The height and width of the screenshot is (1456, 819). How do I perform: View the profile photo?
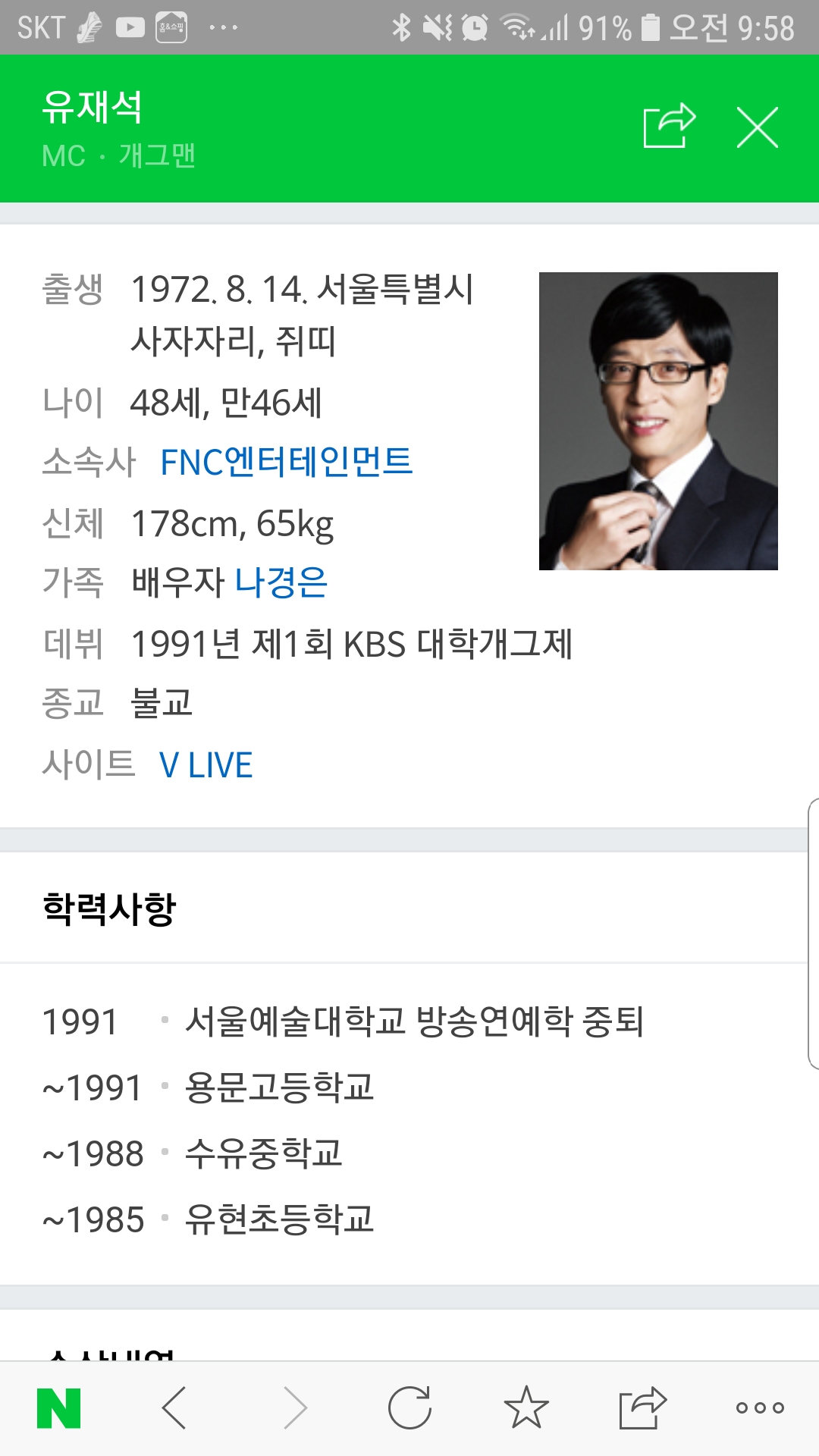(x=658, y=421)
